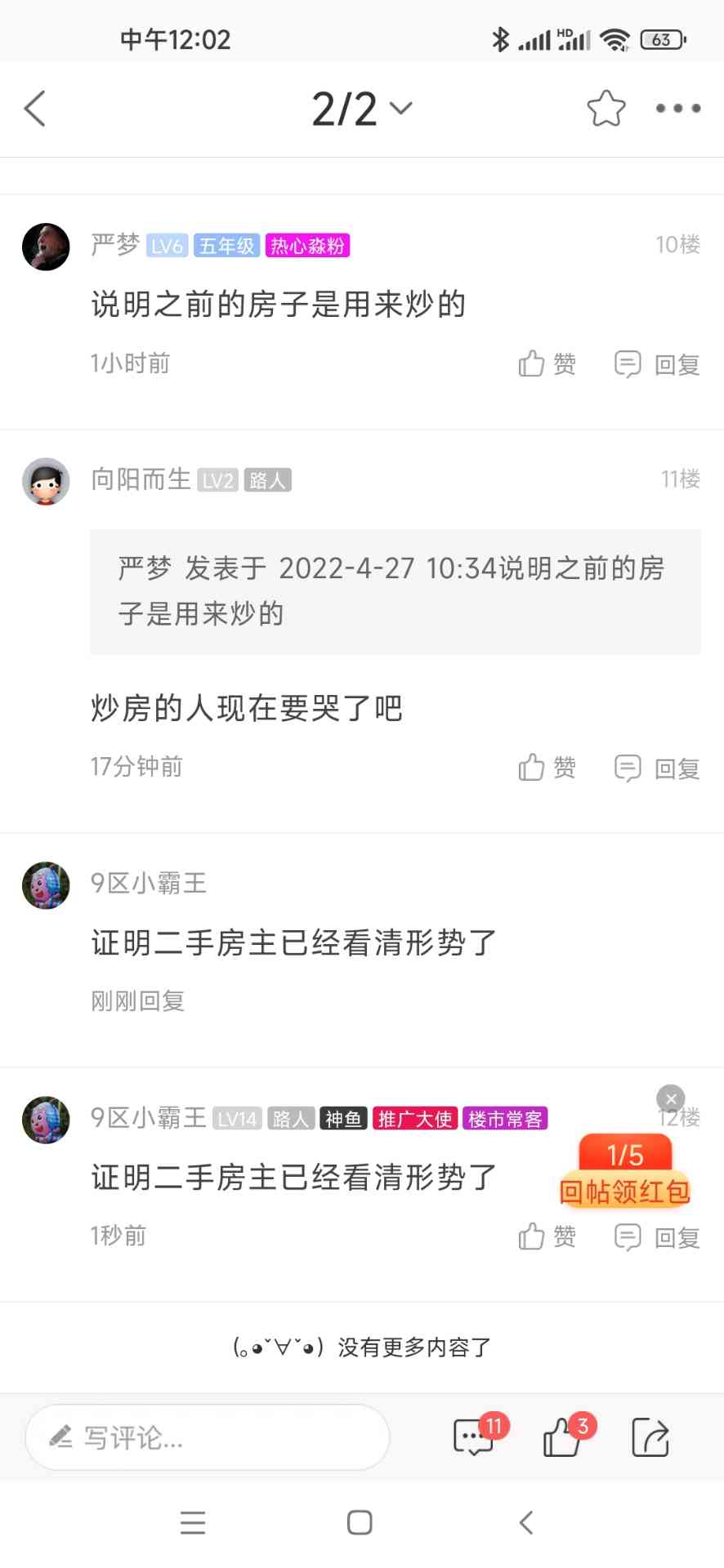Favorite this thread with the star icon
The image size is (724, 1568).
click(x=606, y=109)
